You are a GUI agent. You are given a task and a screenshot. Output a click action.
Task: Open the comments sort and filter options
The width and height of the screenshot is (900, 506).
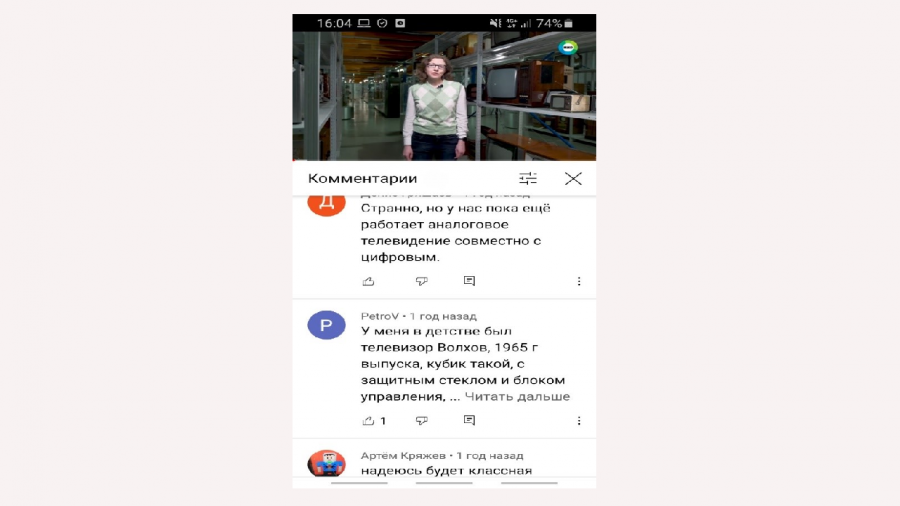(528, 178)
